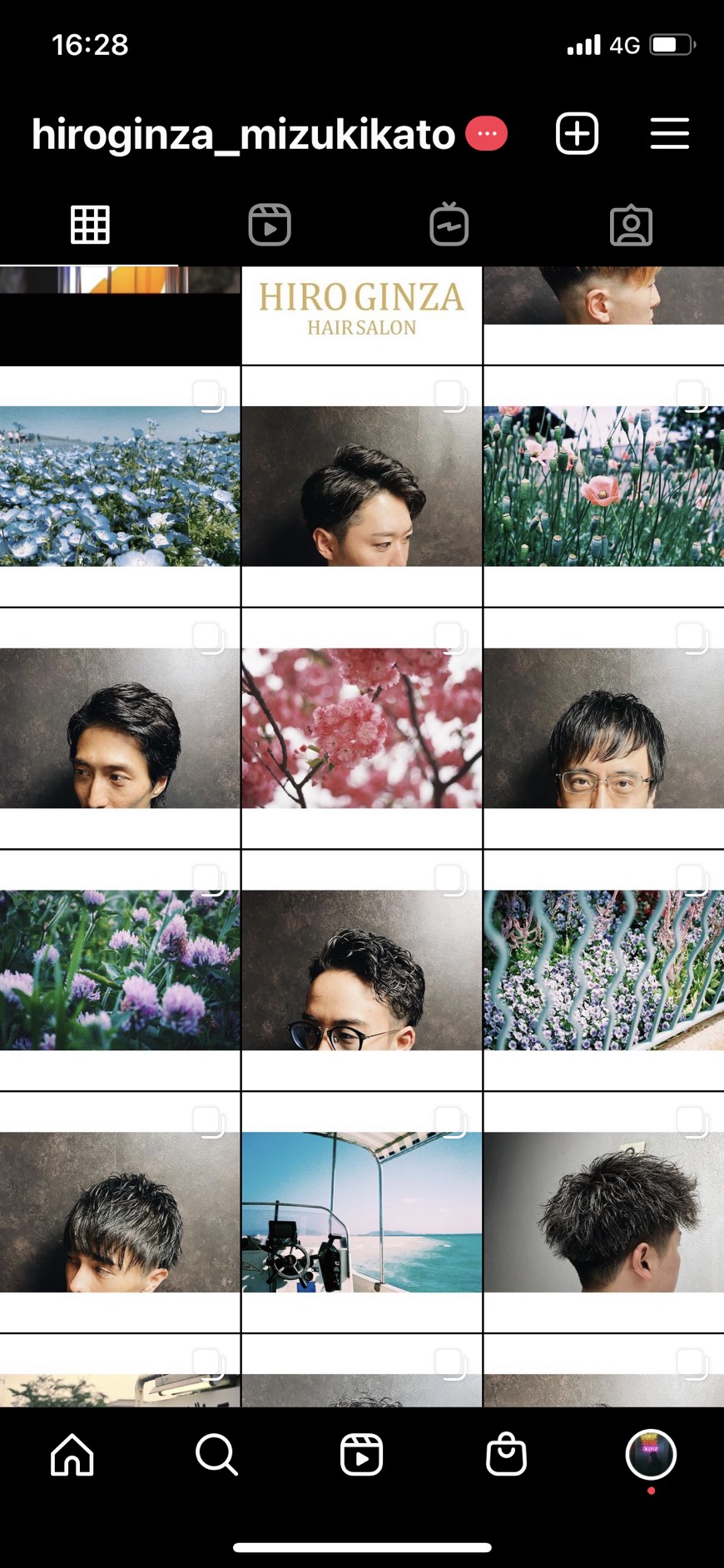Open the blue flower field post
This screenshot has height=1568, width=724.
click(120, 486)
